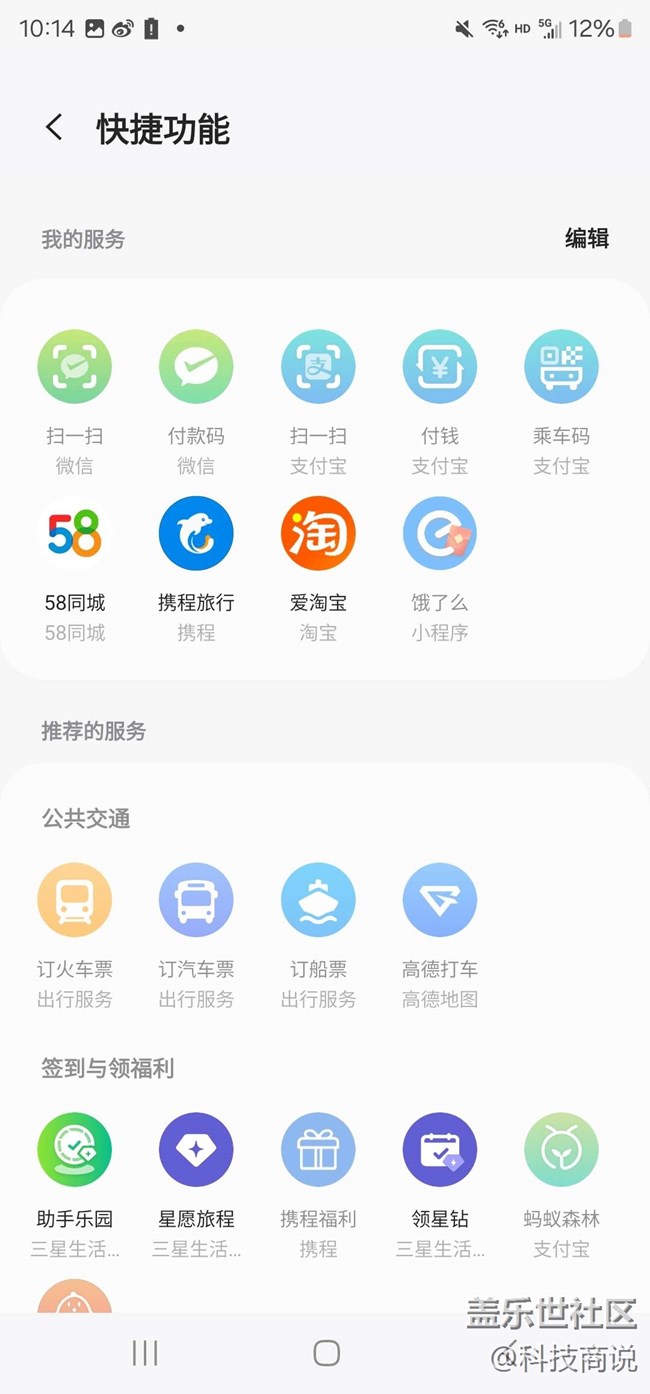Screen dimensions: 650x1394
Task: Open 微信 付款码 shortcut
Action: [196, 368]
